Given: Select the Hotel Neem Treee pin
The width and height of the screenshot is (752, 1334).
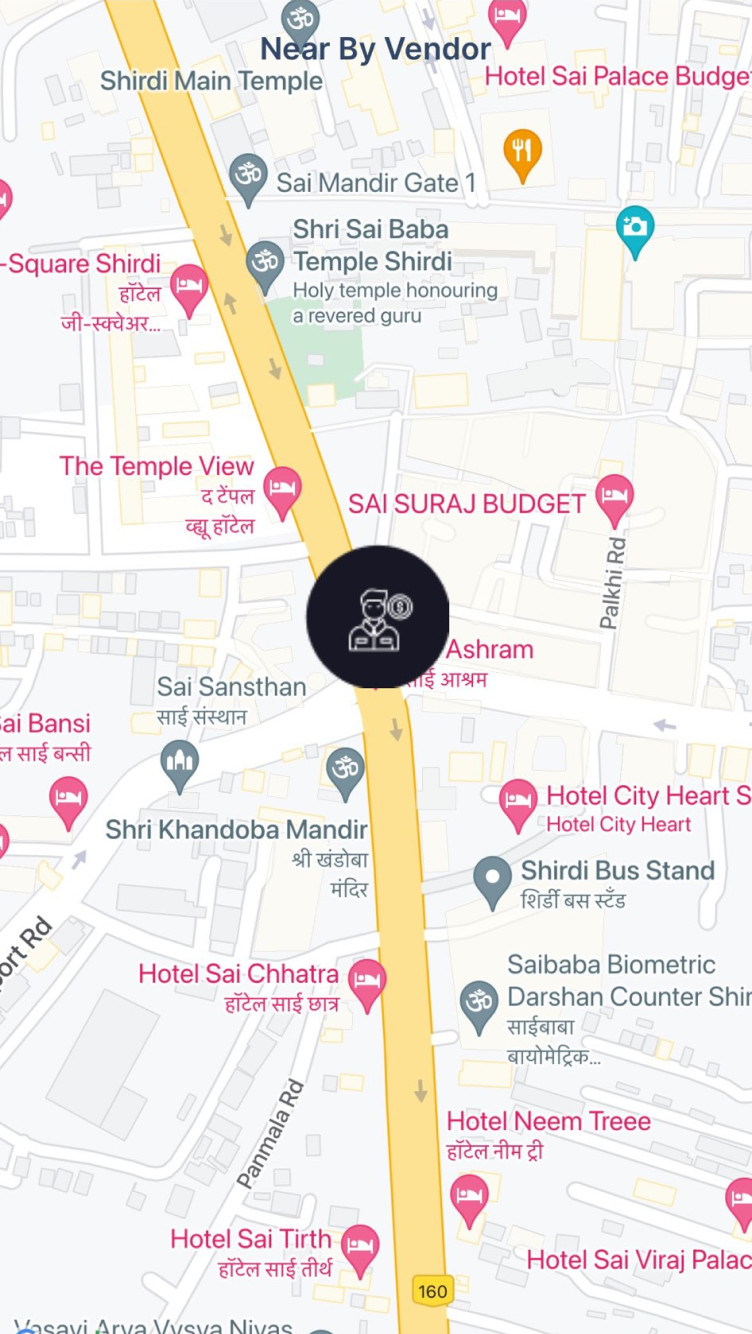Looking at the screenshot, I should click(x=469, y=1197).
